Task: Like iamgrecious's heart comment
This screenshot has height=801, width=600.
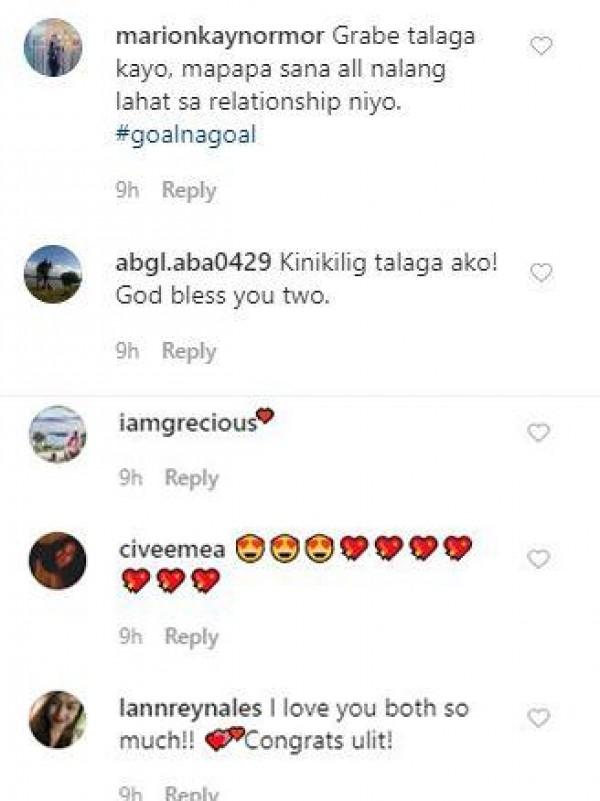Action: 538,432
